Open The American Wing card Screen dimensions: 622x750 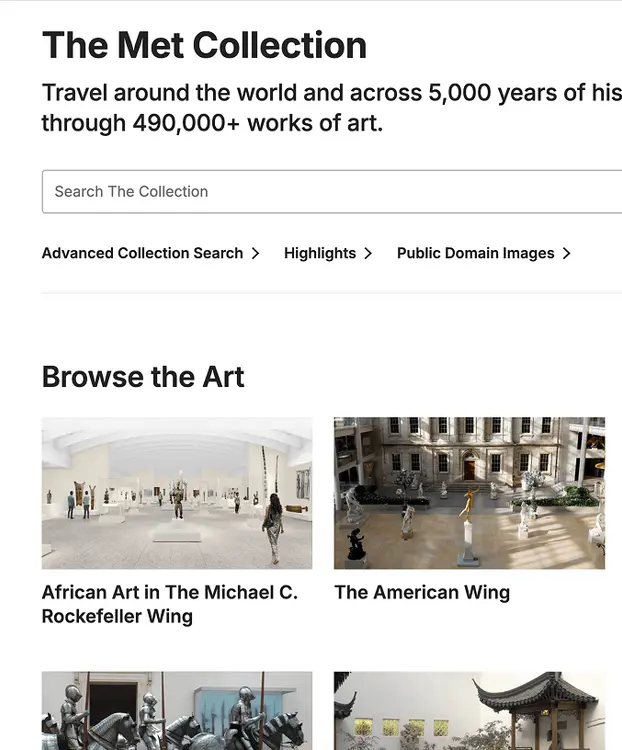click(x=469, y=493)
